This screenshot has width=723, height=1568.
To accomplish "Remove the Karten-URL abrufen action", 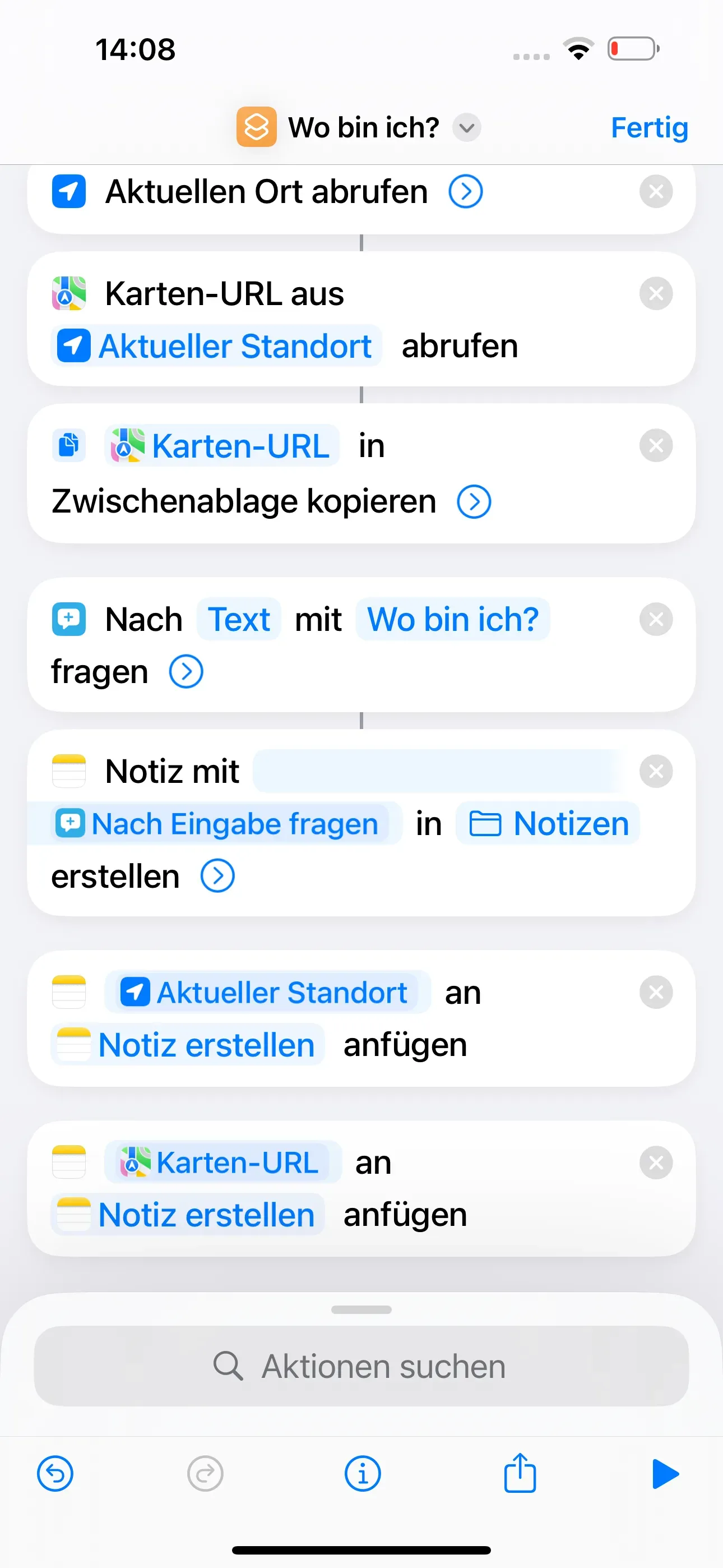I will click(655, 293).
